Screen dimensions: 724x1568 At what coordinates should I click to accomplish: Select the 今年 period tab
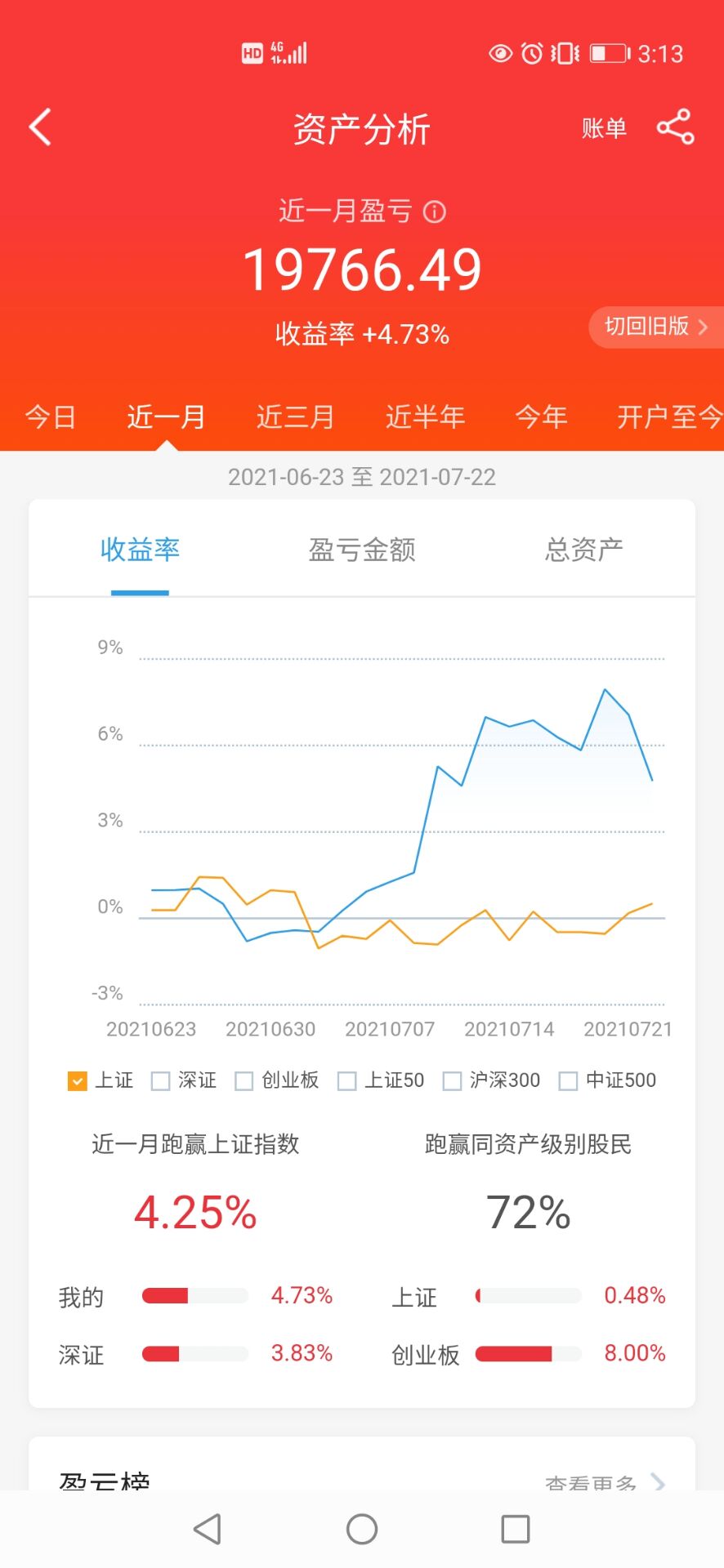(541, 416)
